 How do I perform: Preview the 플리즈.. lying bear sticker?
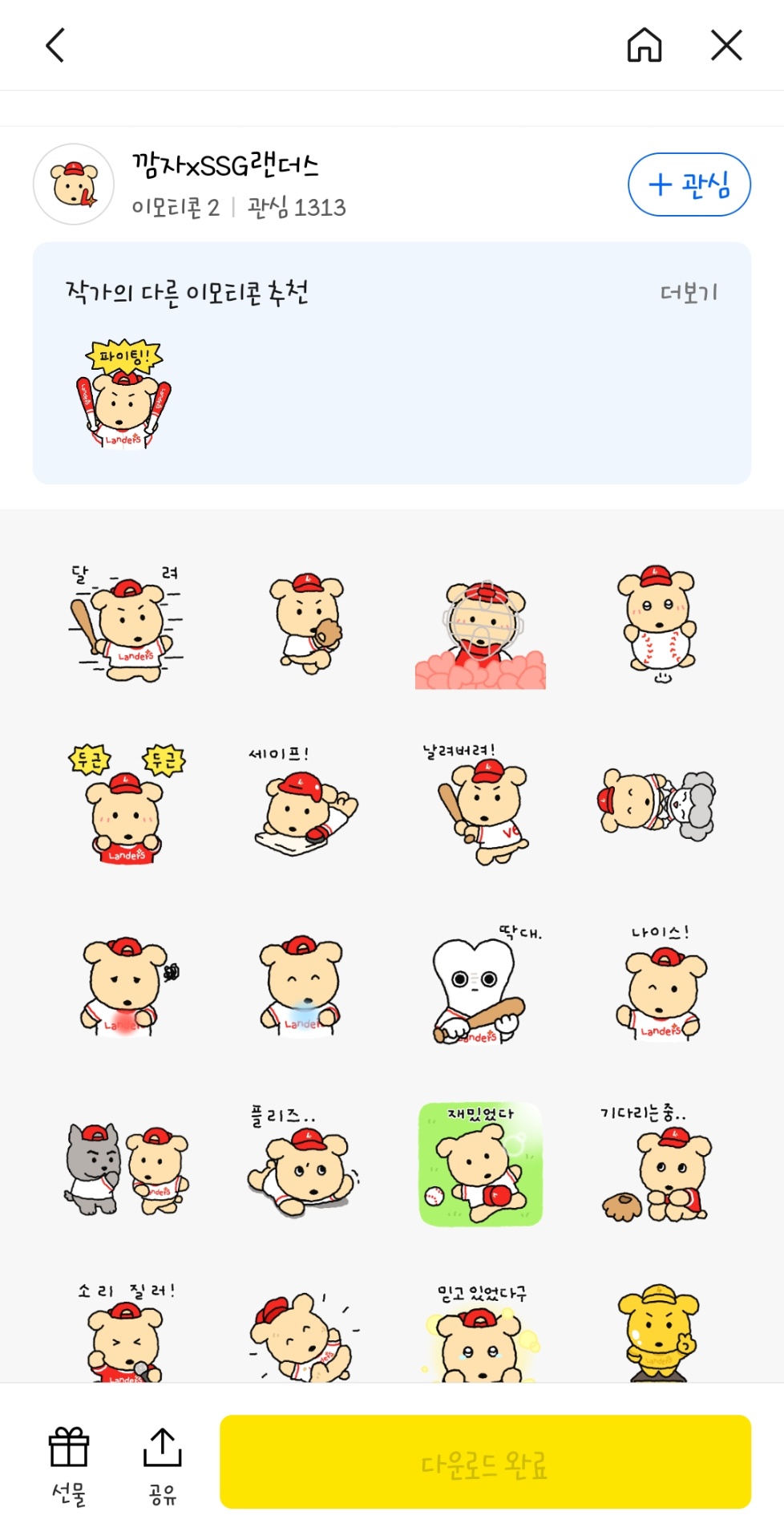click(x=303, y=1163)
